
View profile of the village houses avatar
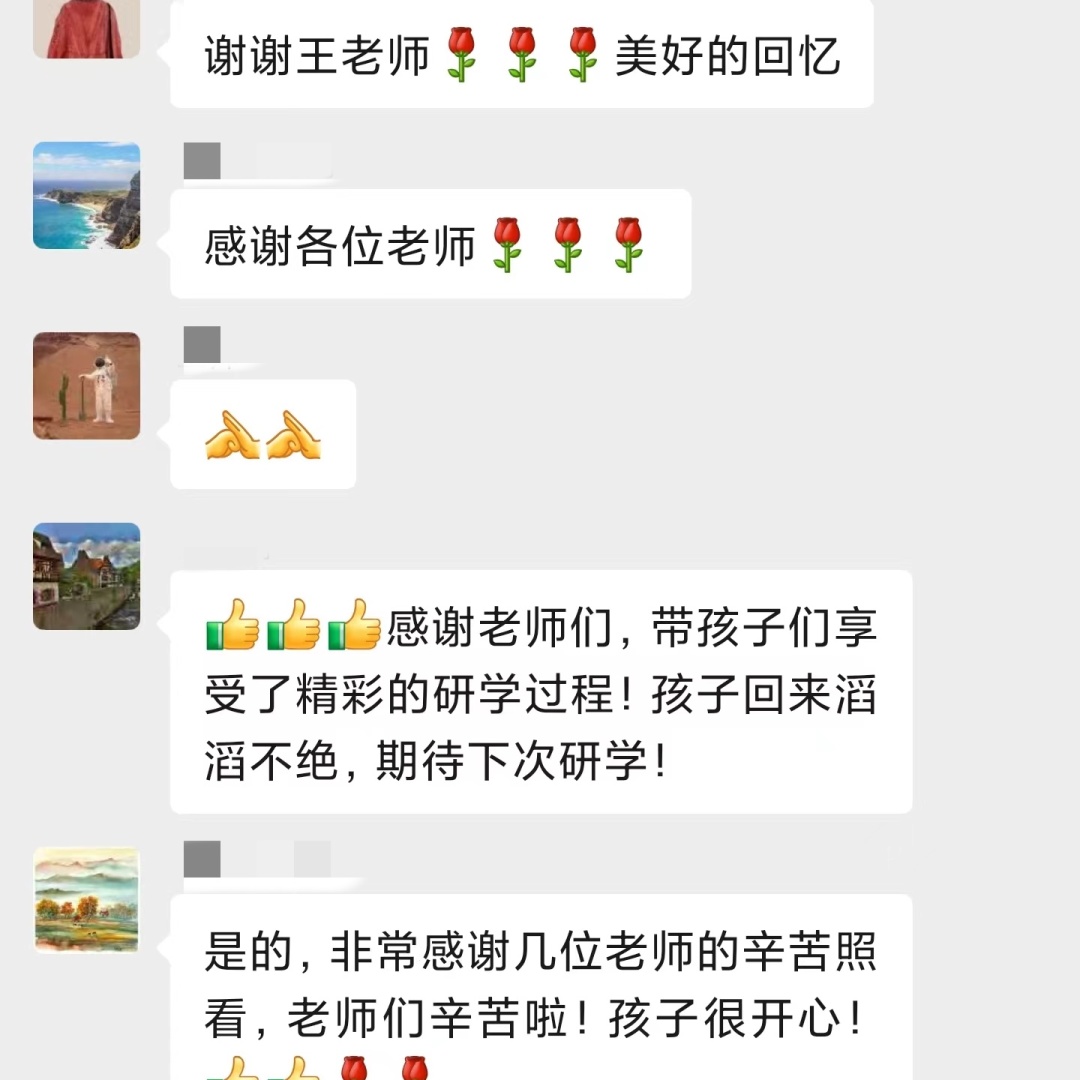(x=87, y=576)
